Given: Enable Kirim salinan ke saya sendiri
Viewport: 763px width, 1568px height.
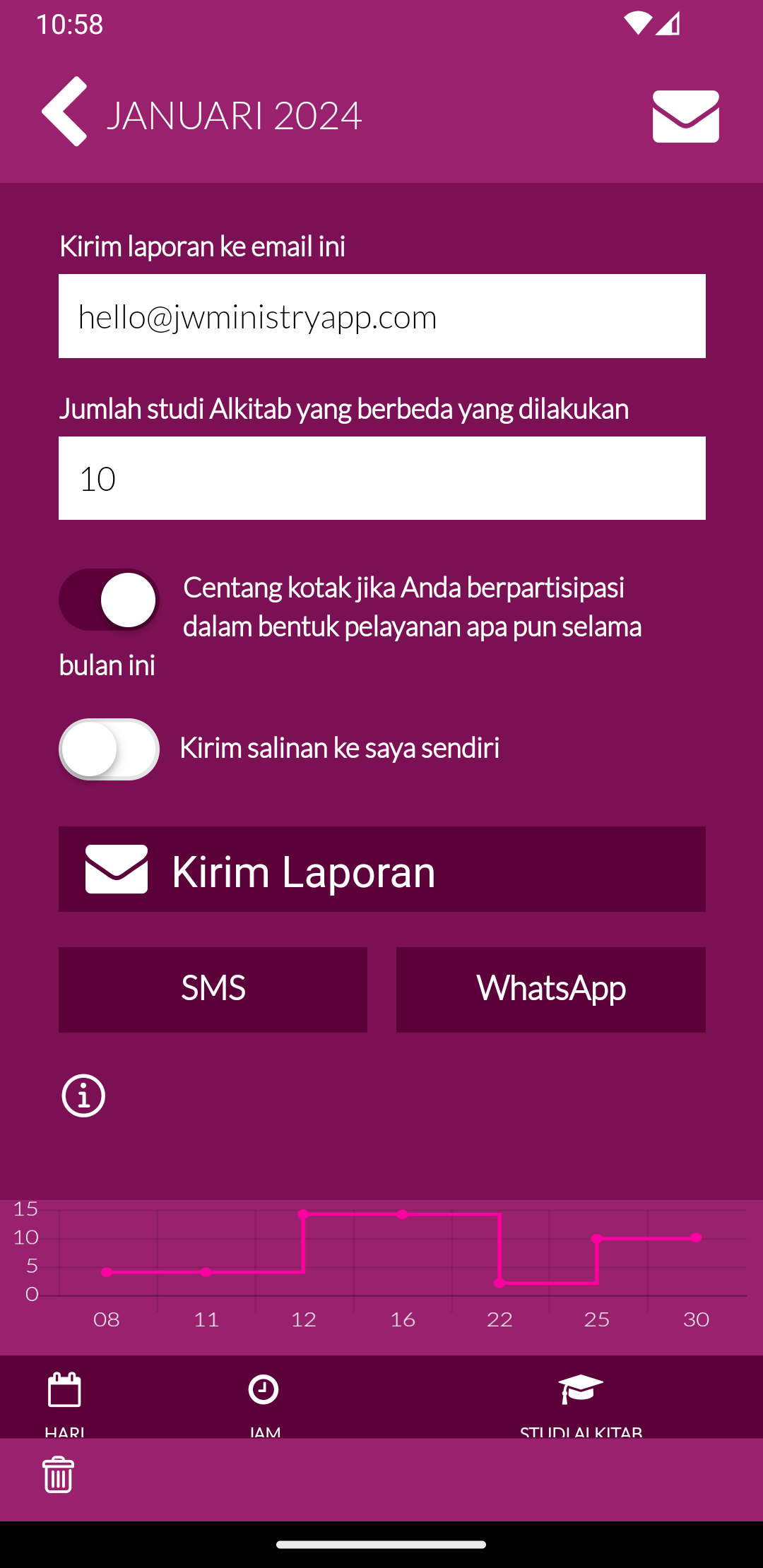Looking at the screenshot, I should [x=110, y=749].
